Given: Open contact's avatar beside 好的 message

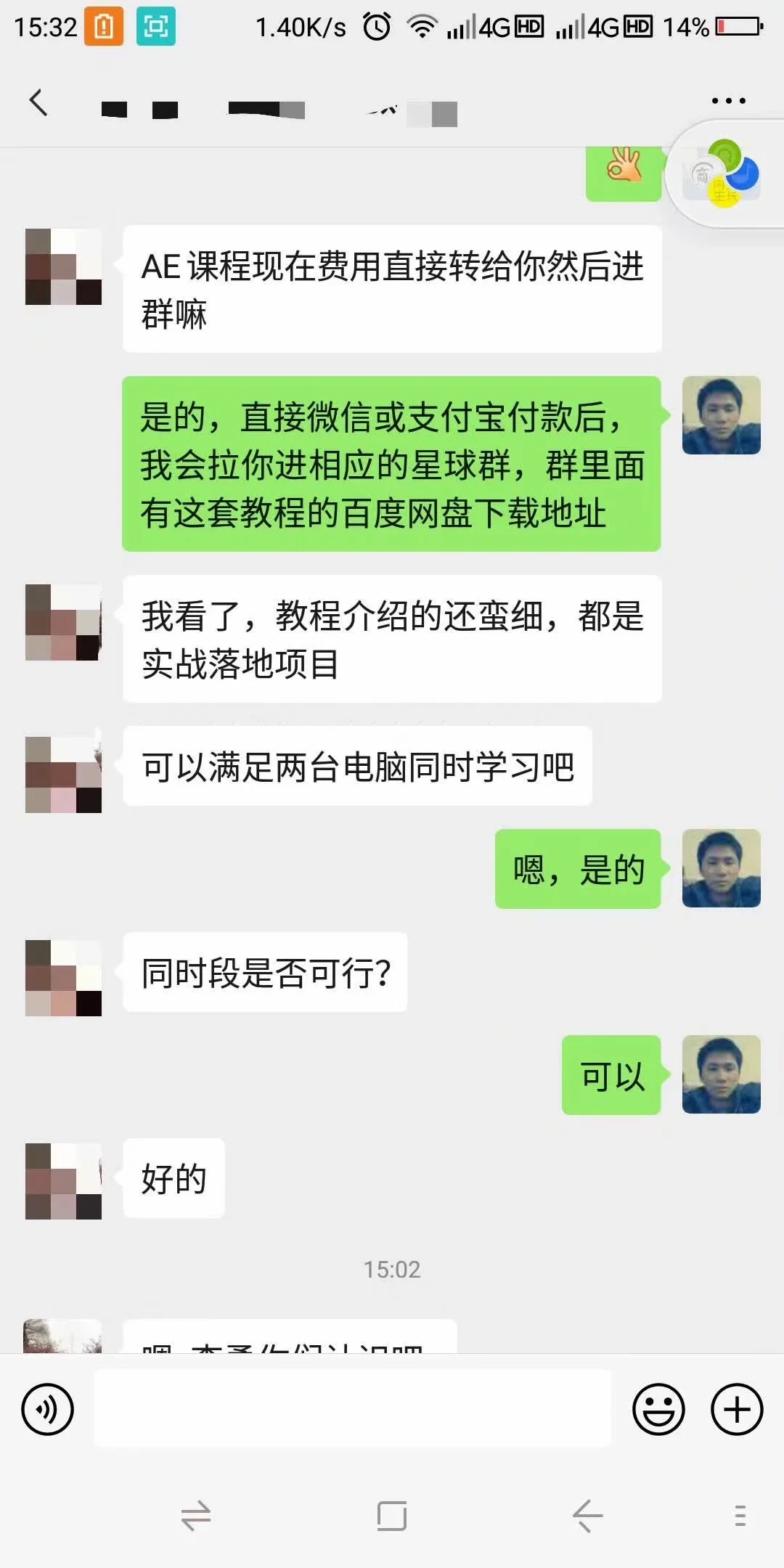Looking at the screenshot, I should pyautogui.click(x=63, y=1180).
